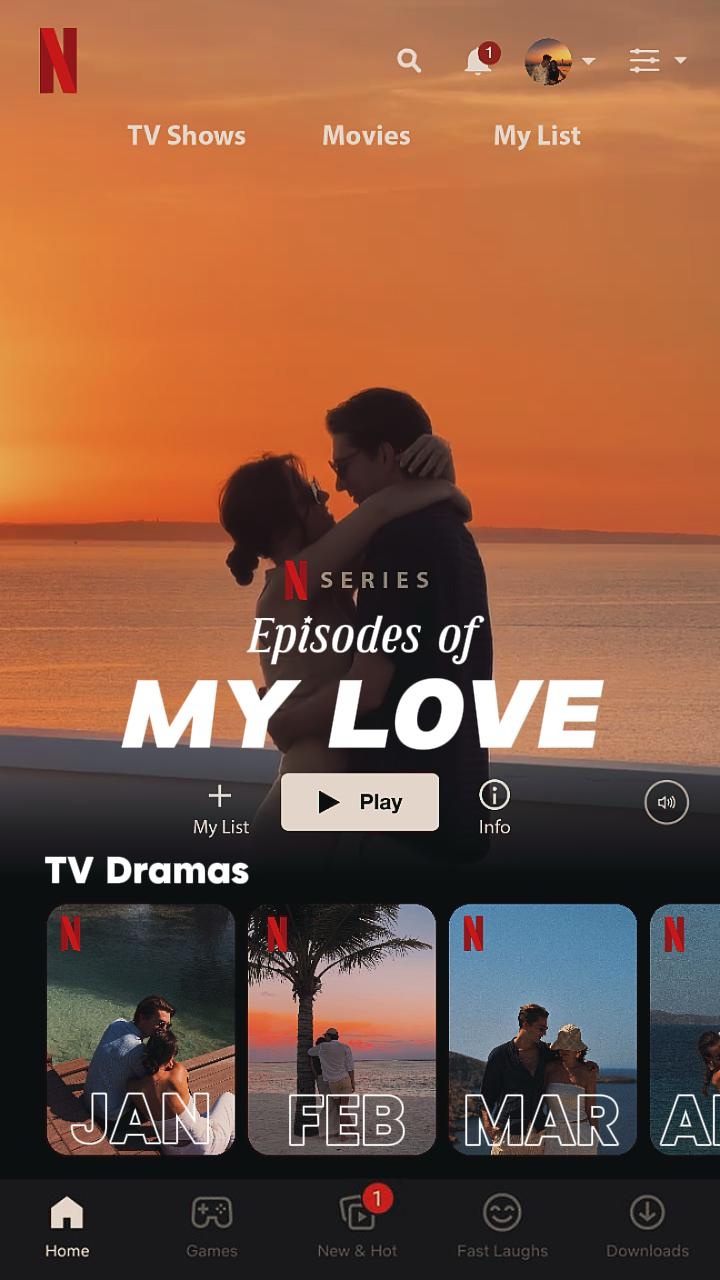Image resolution: width=720 pixels, height=1280 pixels.
Task: Open the Games section icon
Action: [x=212, y=1213]
